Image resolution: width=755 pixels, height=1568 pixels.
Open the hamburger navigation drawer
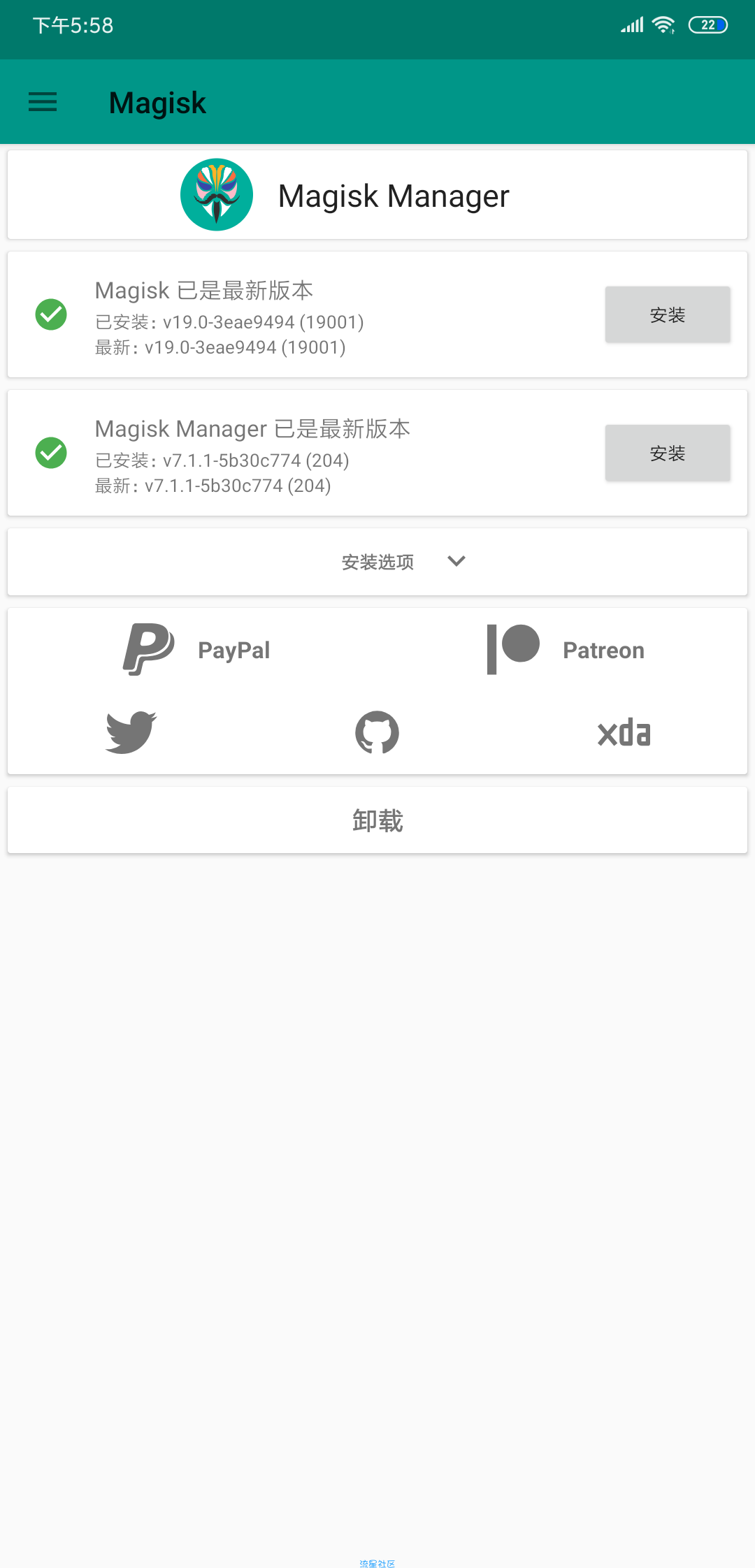(43, 103)
